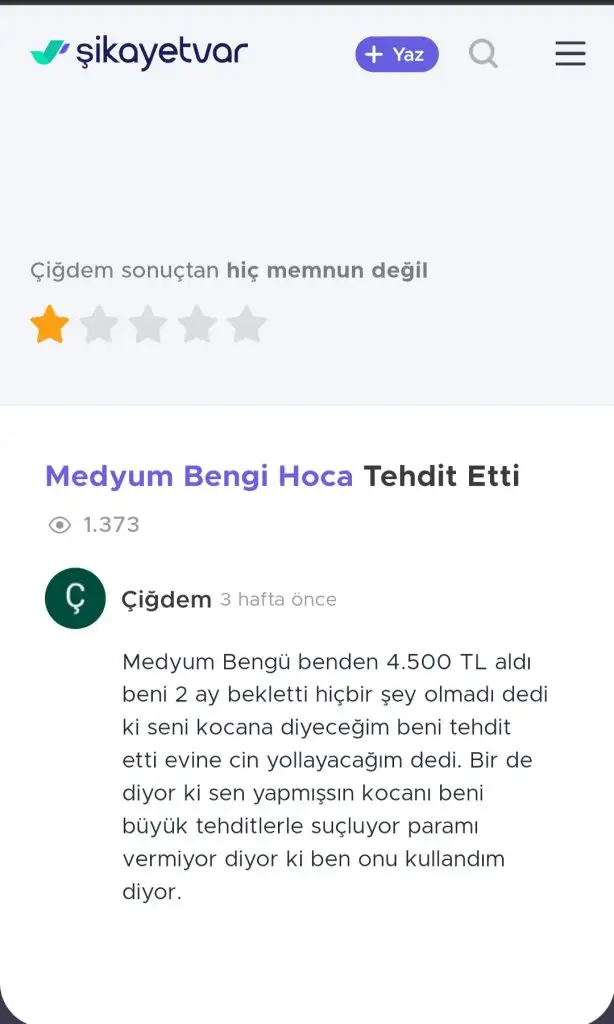This screenshot has width=614, height=1024.
Task: Go to şikayetvar home via logo
Action: point(139,53)
